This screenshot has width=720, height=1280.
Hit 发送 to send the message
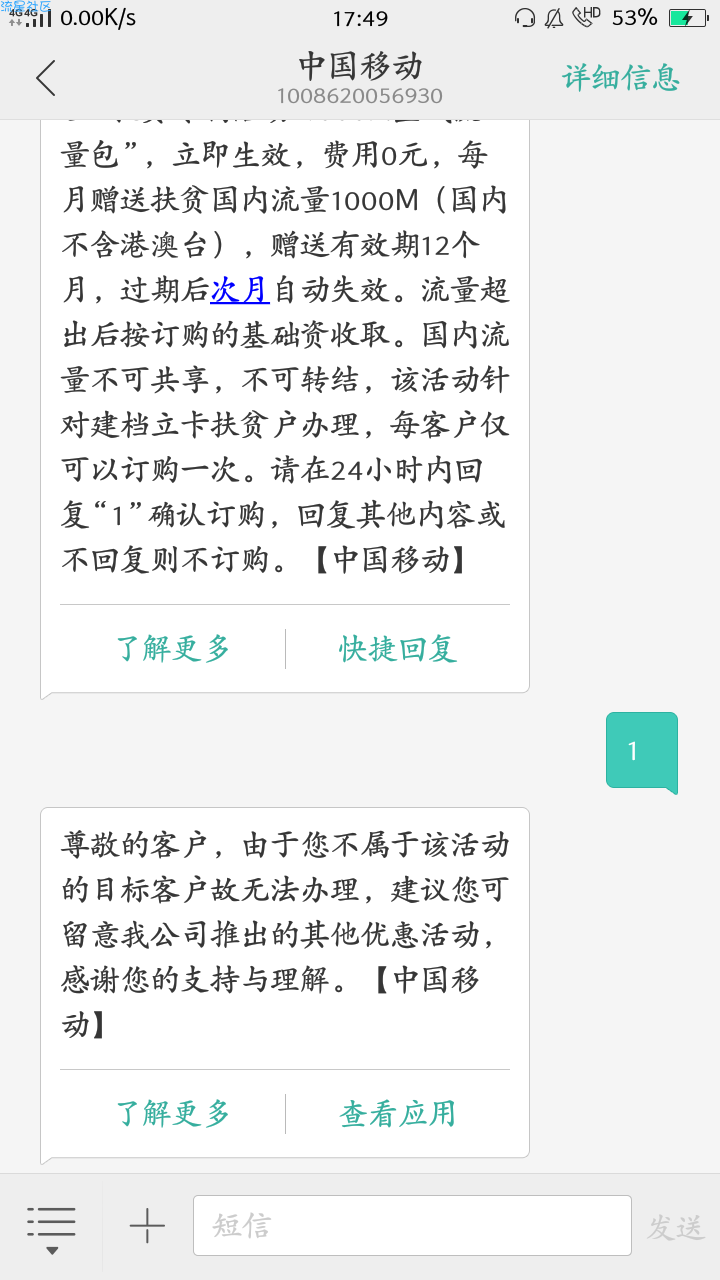675,1227
